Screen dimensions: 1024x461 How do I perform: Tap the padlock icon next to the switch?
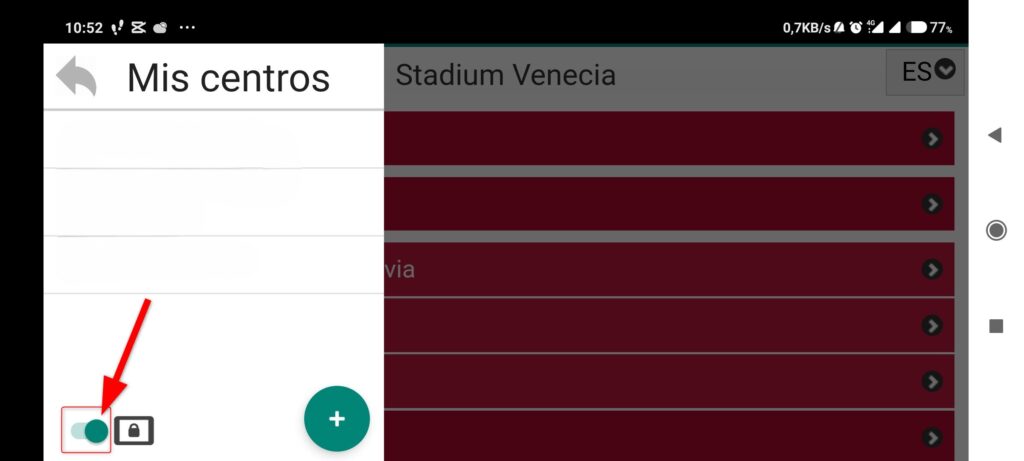point(134,431)
